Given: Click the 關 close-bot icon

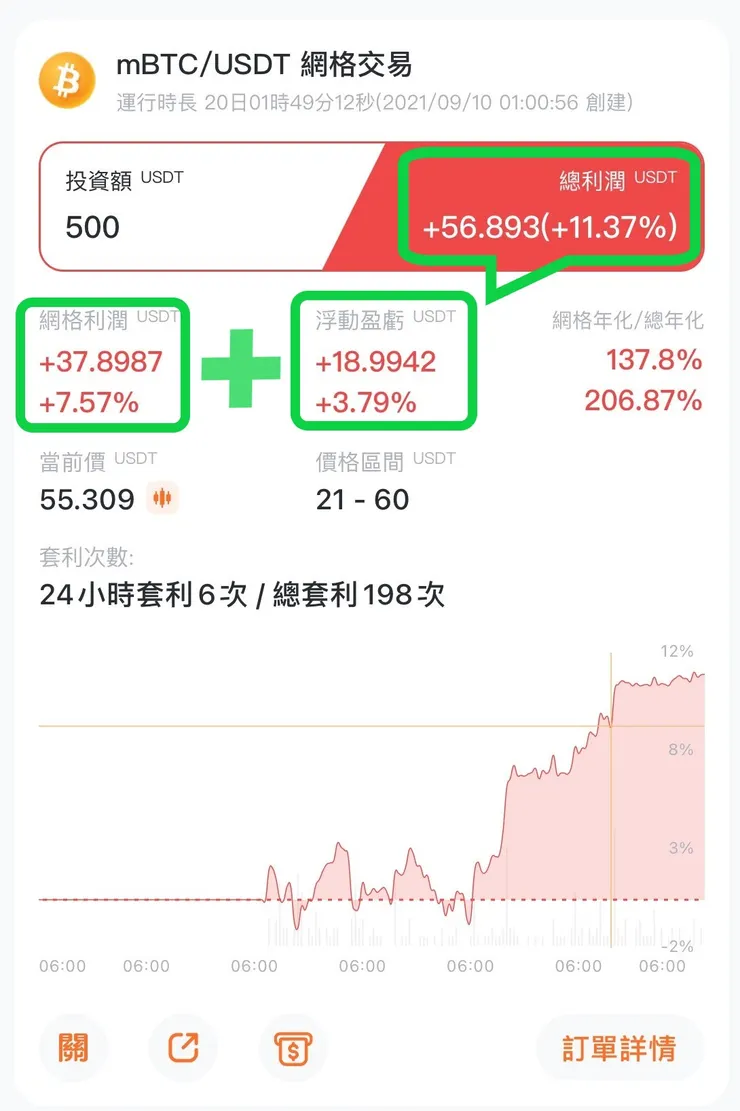Looking at the screenshot, I should point(73,1048).
